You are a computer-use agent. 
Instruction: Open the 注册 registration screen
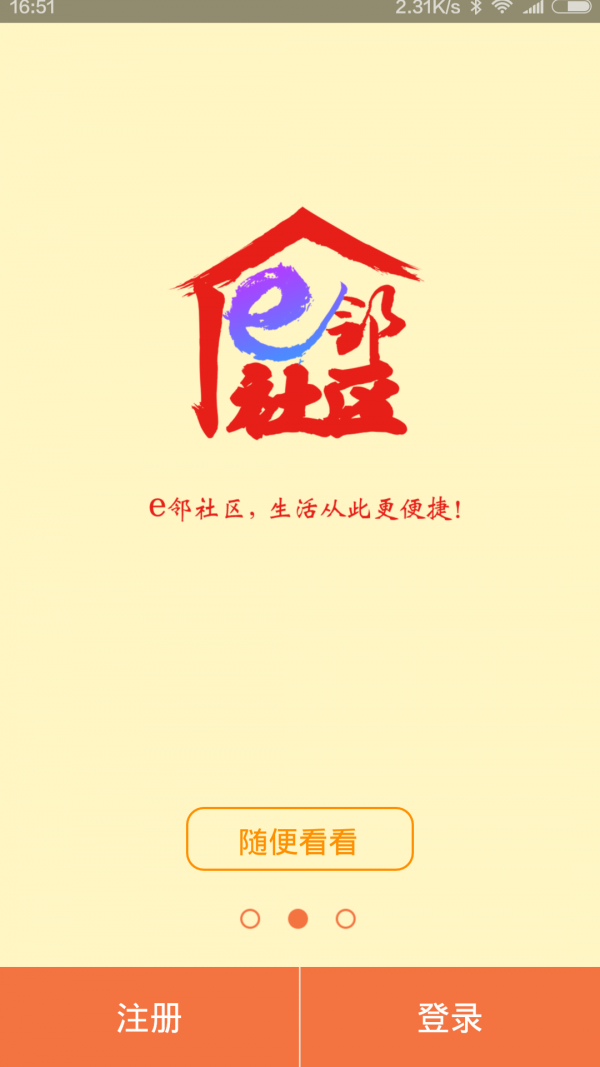point(149,1017)
